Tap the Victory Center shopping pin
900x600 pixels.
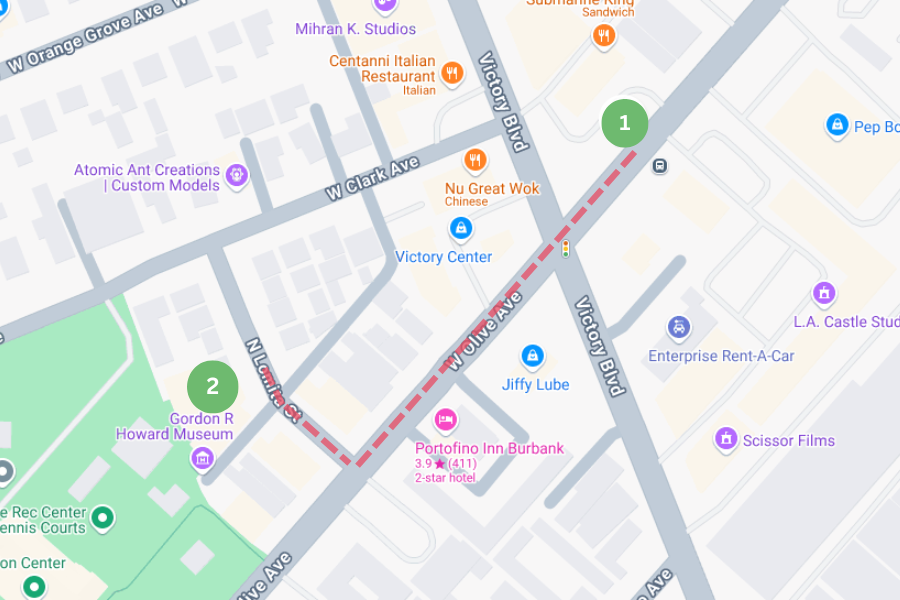click(x=461, y=229)
